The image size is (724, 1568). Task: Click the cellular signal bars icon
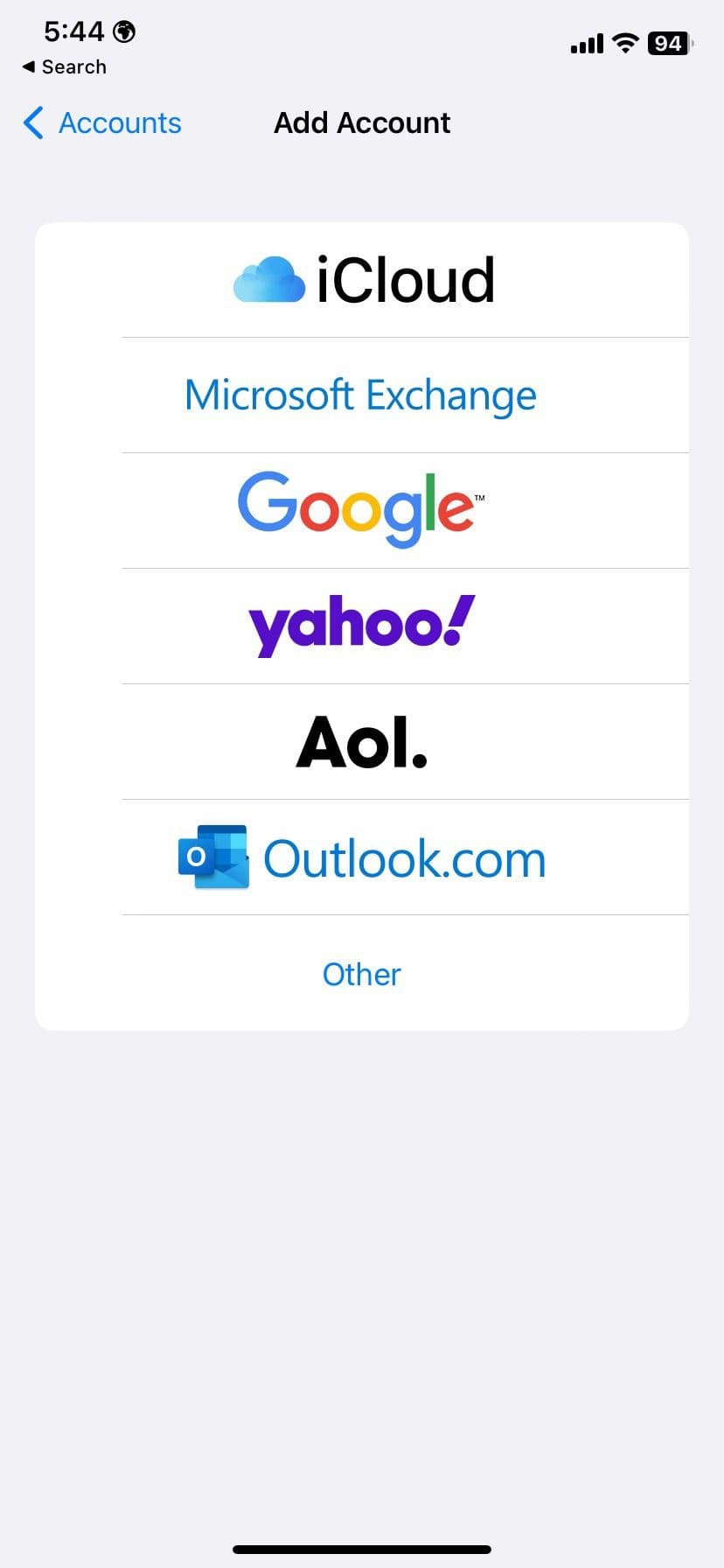pyautogui.click(x=586, y=44)
